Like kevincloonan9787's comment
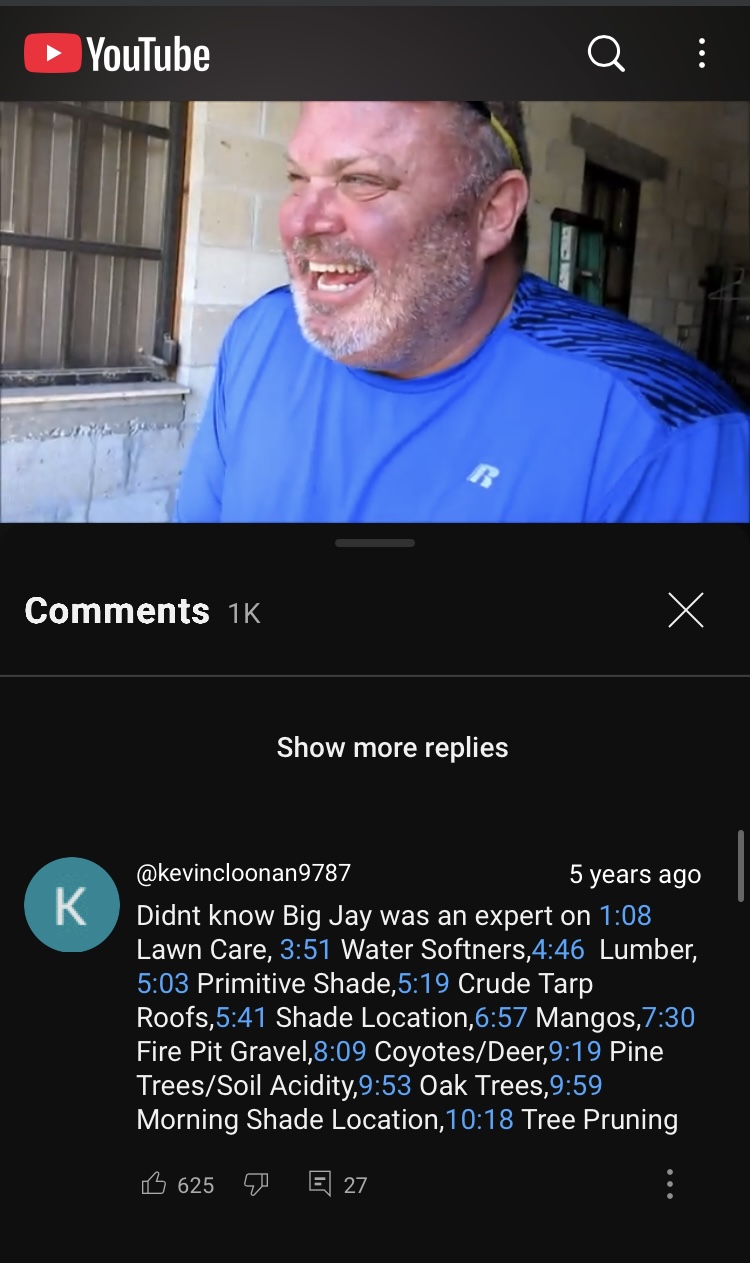Viewport: 750px width, 1263px height. 154,1184
